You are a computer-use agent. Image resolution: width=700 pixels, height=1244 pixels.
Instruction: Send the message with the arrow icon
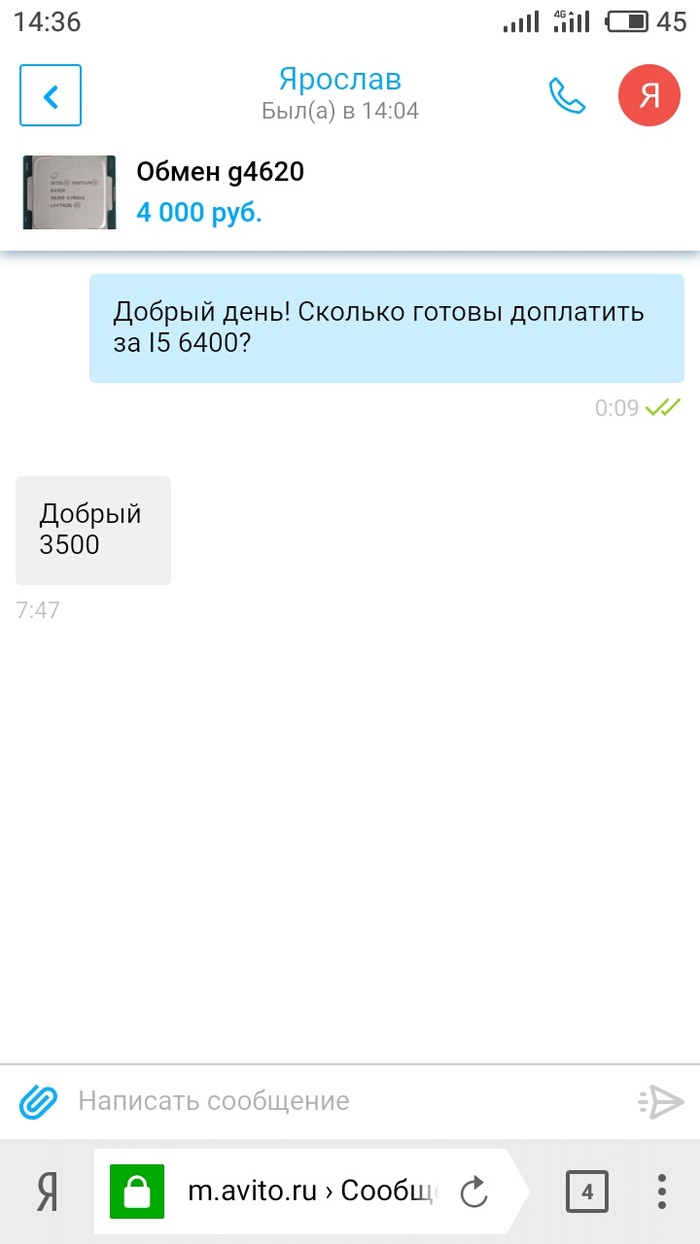click(x=661, y=1102)
